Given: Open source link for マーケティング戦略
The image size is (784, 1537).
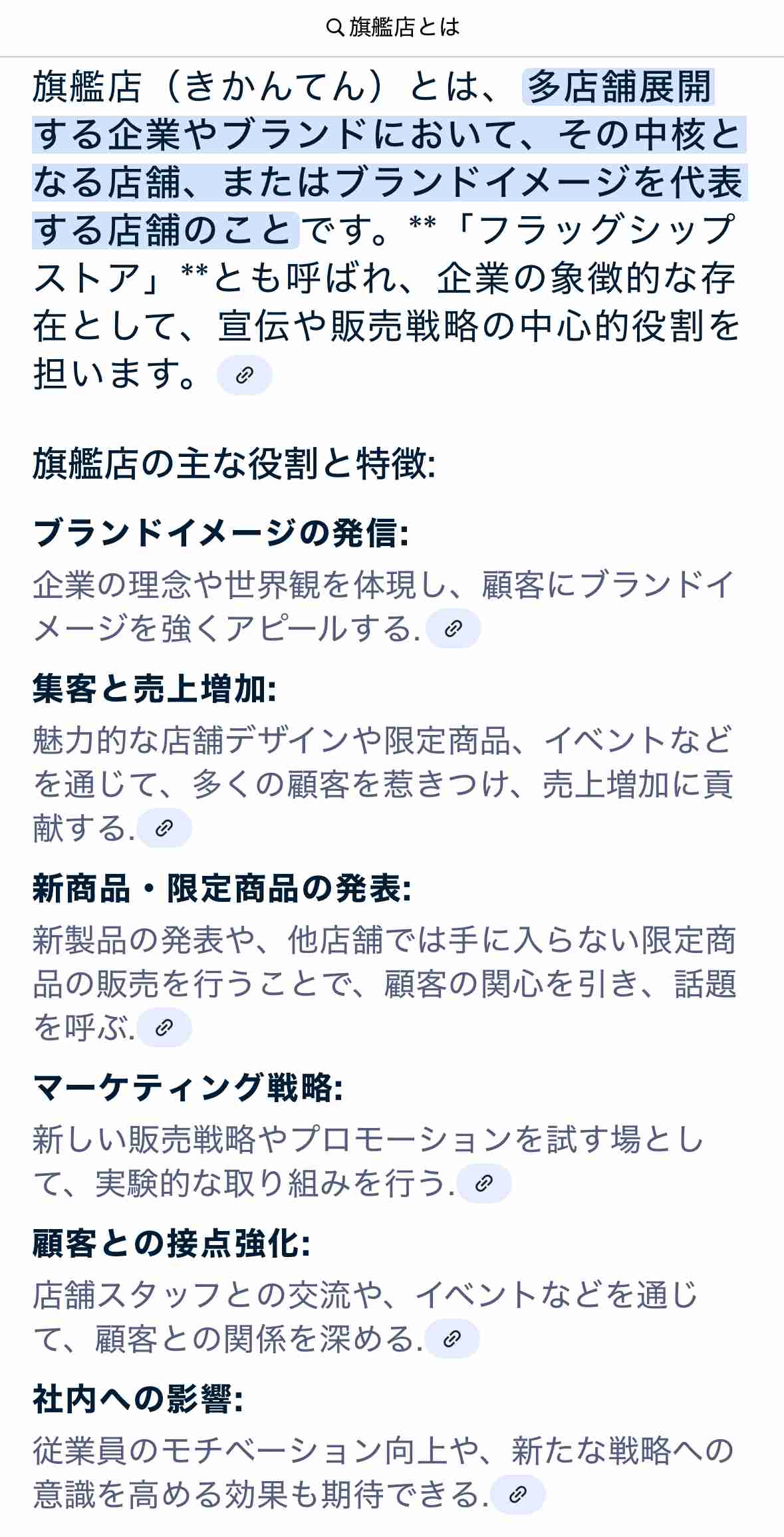Looking at the screenshot, I should (x=484, y=1183).
